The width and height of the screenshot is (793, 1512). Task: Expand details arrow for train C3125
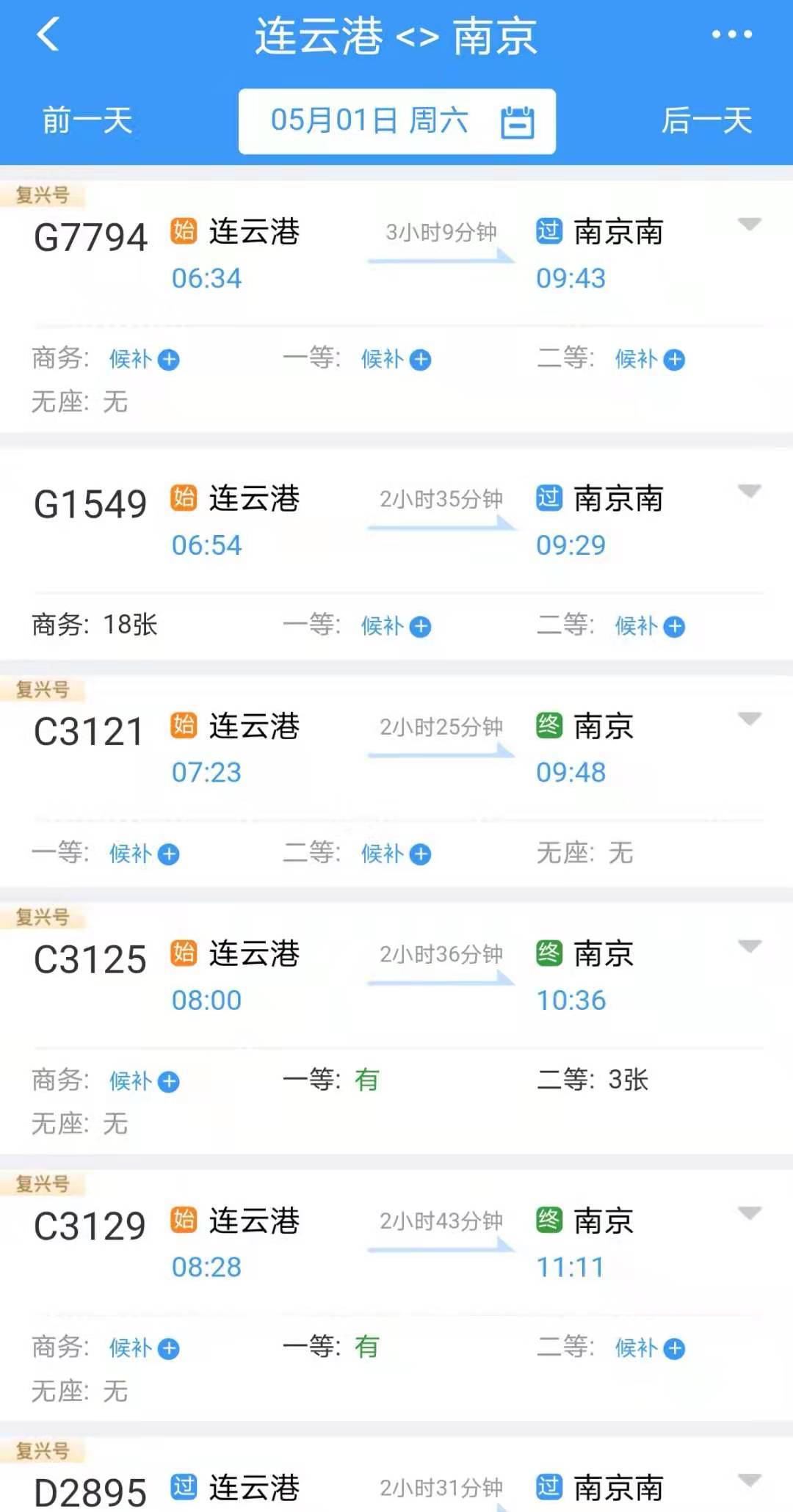pyautogui.click(x=749, y=946)
